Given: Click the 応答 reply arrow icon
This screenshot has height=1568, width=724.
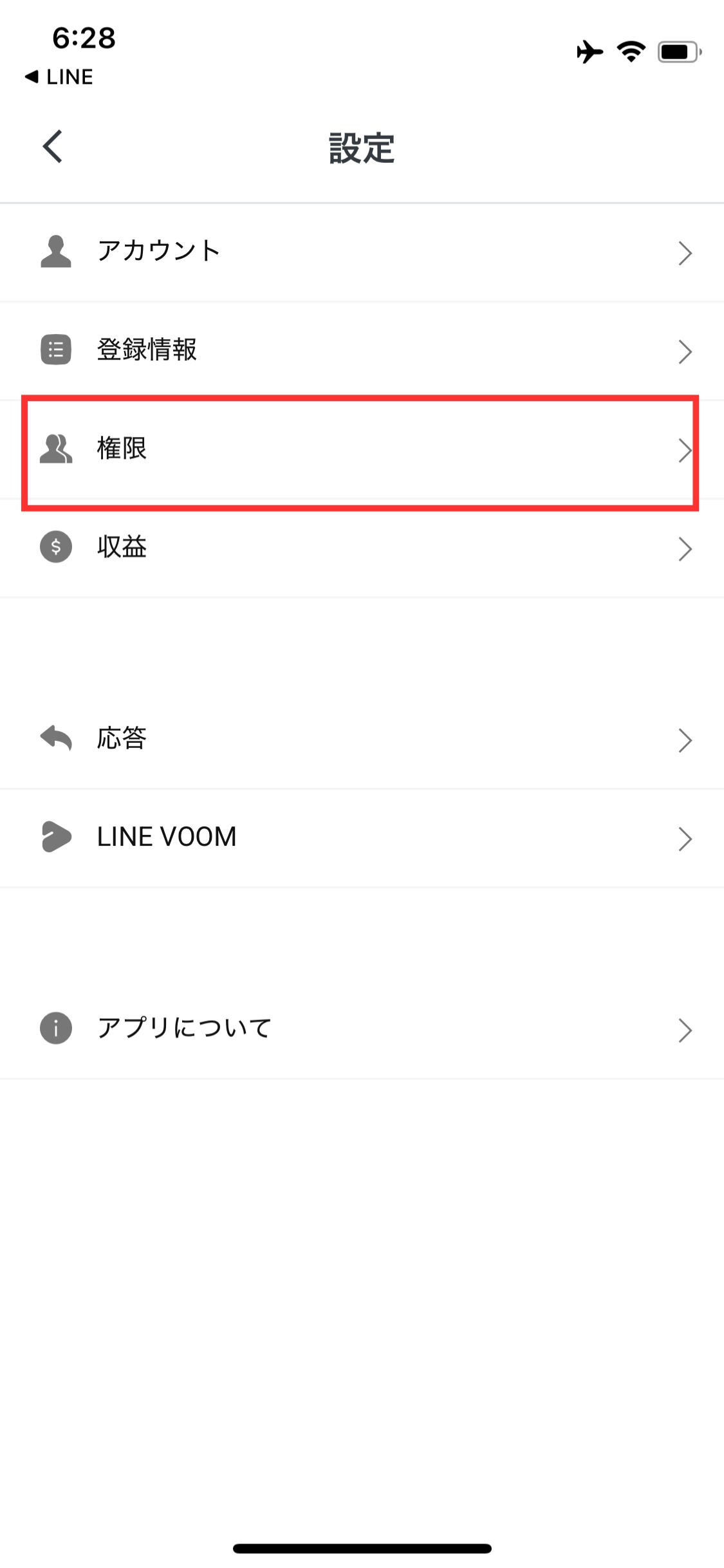Looking at the screenshot, I should tap(56, 739).
